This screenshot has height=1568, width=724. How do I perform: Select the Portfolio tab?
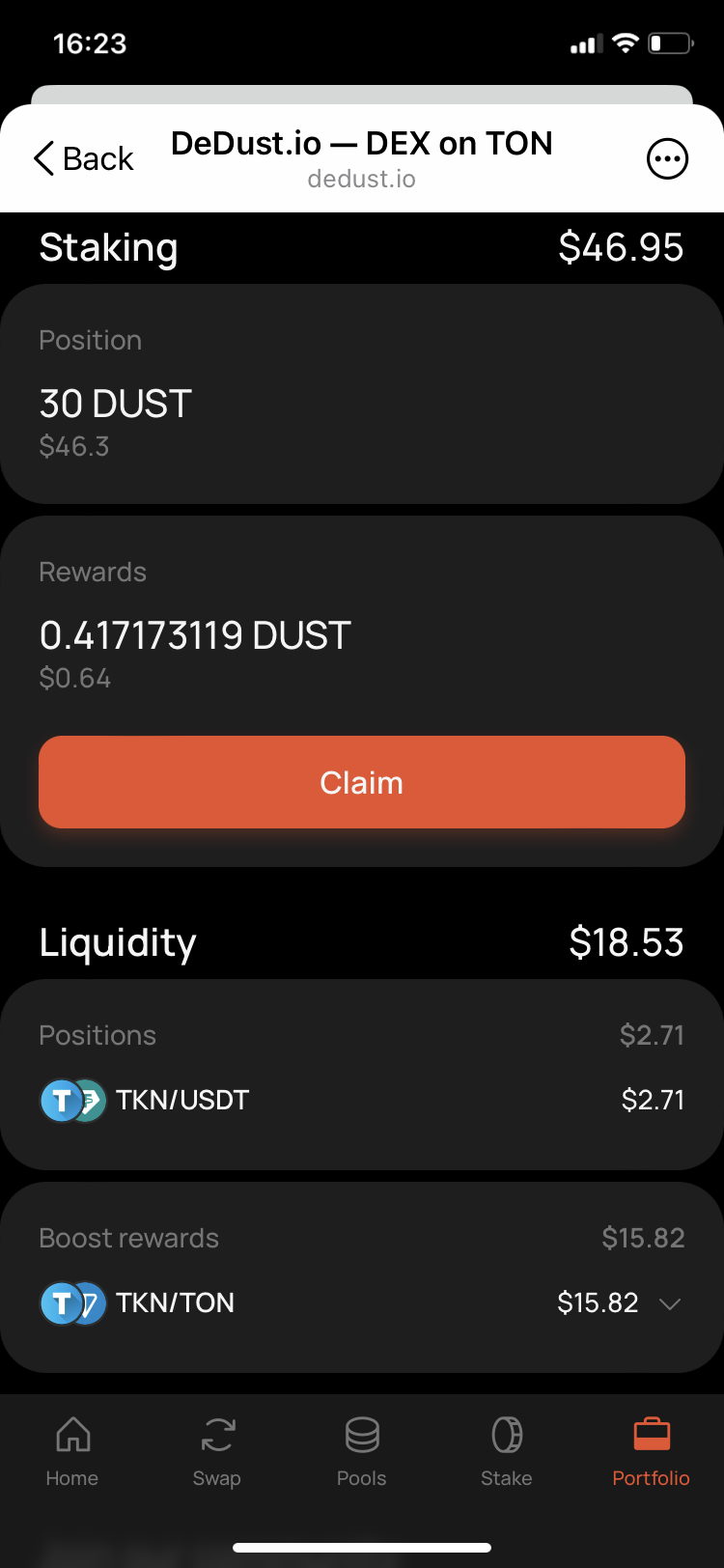(652, 1451)
